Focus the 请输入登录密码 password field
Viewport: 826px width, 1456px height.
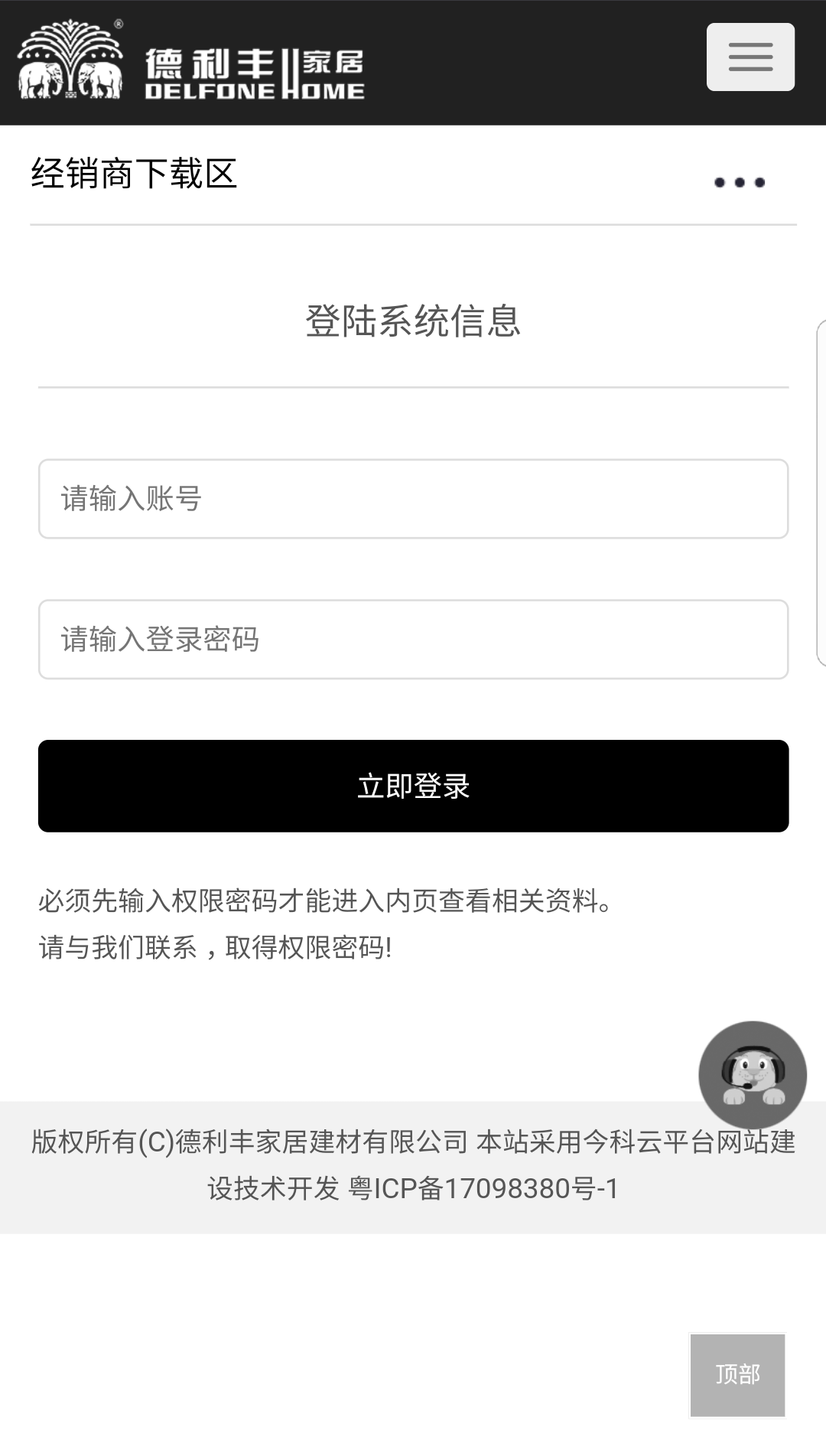[x=413, y=640]
